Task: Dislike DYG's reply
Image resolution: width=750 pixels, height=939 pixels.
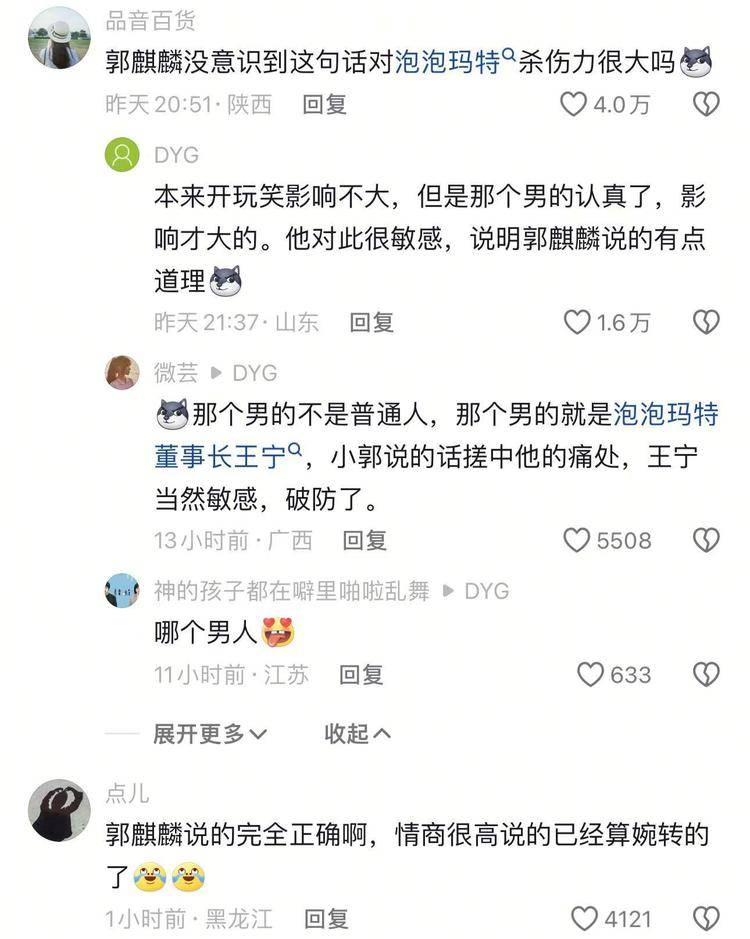Action: [x=706, y=322]
